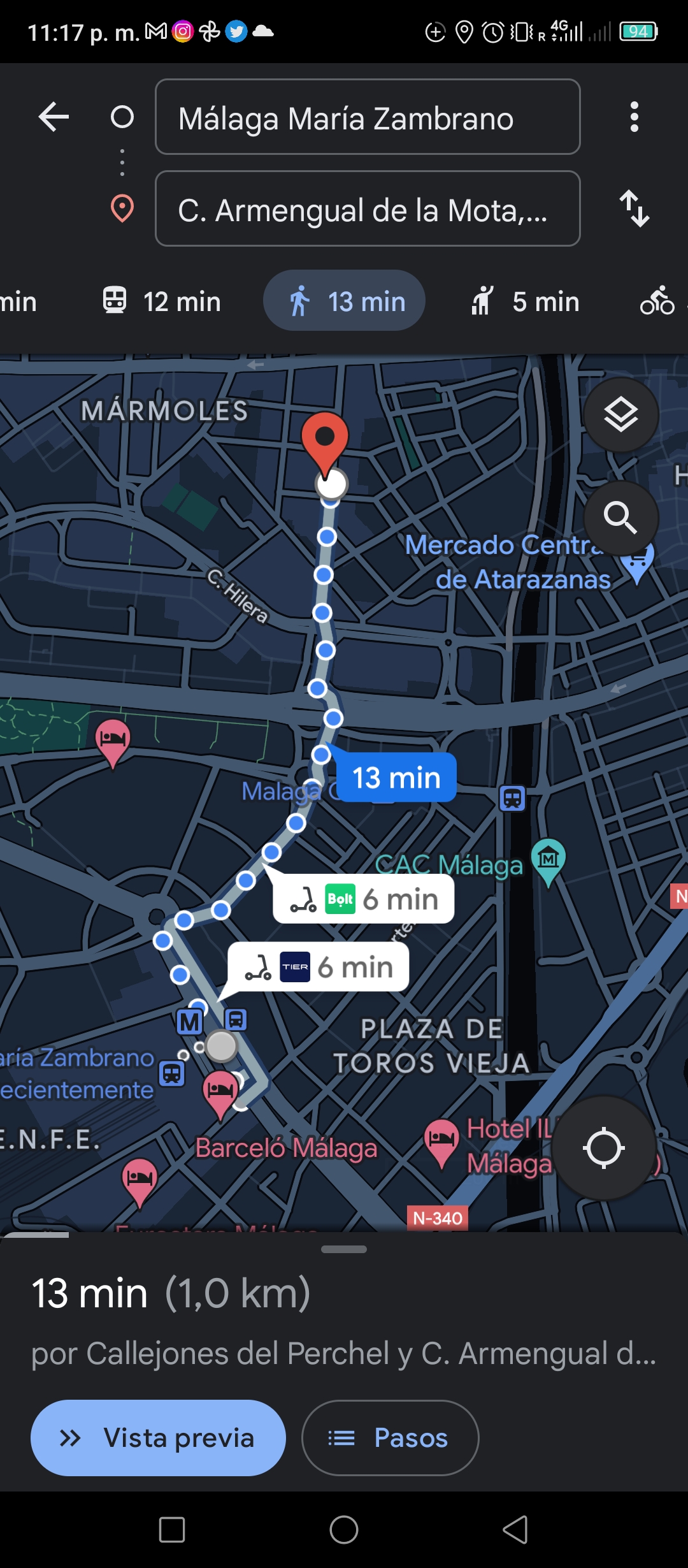Image resolution: width=688 pixels, height=1568 pixels.
Task: Center map on my location
Action: coord(603,1148)
